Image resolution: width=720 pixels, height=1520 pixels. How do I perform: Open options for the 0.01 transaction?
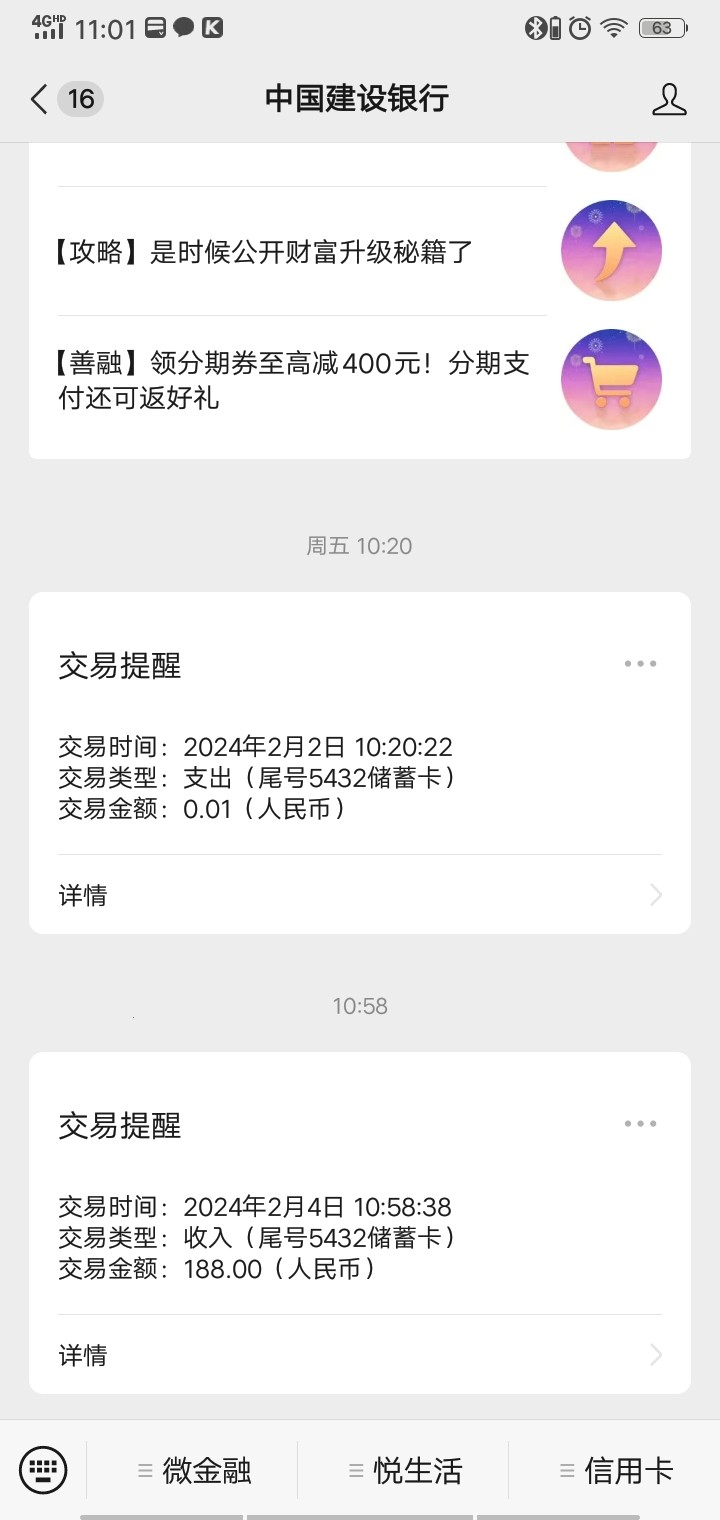[x=640, y=663]
